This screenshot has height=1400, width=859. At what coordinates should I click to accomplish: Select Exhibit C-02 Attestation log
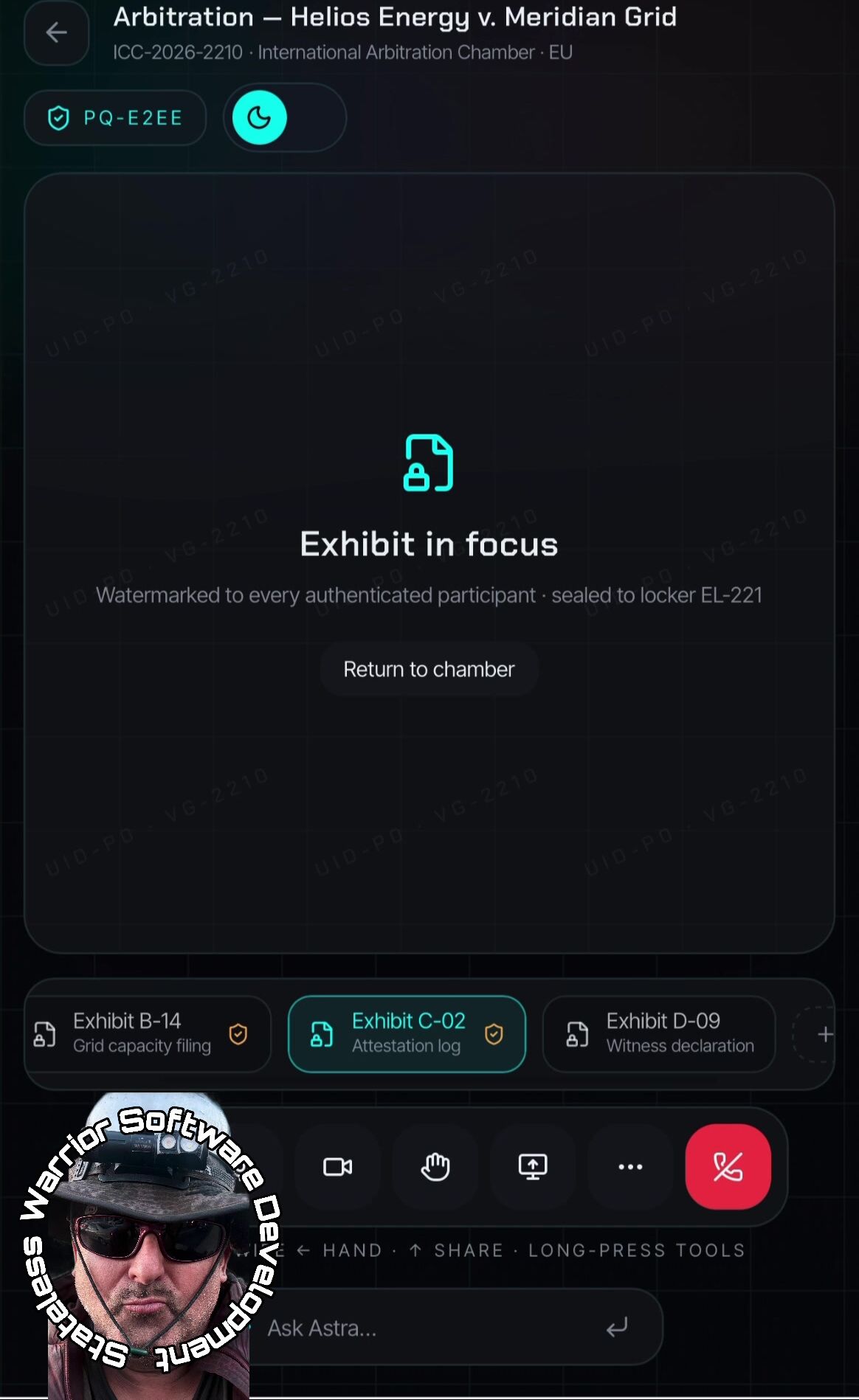[407, 1033]
